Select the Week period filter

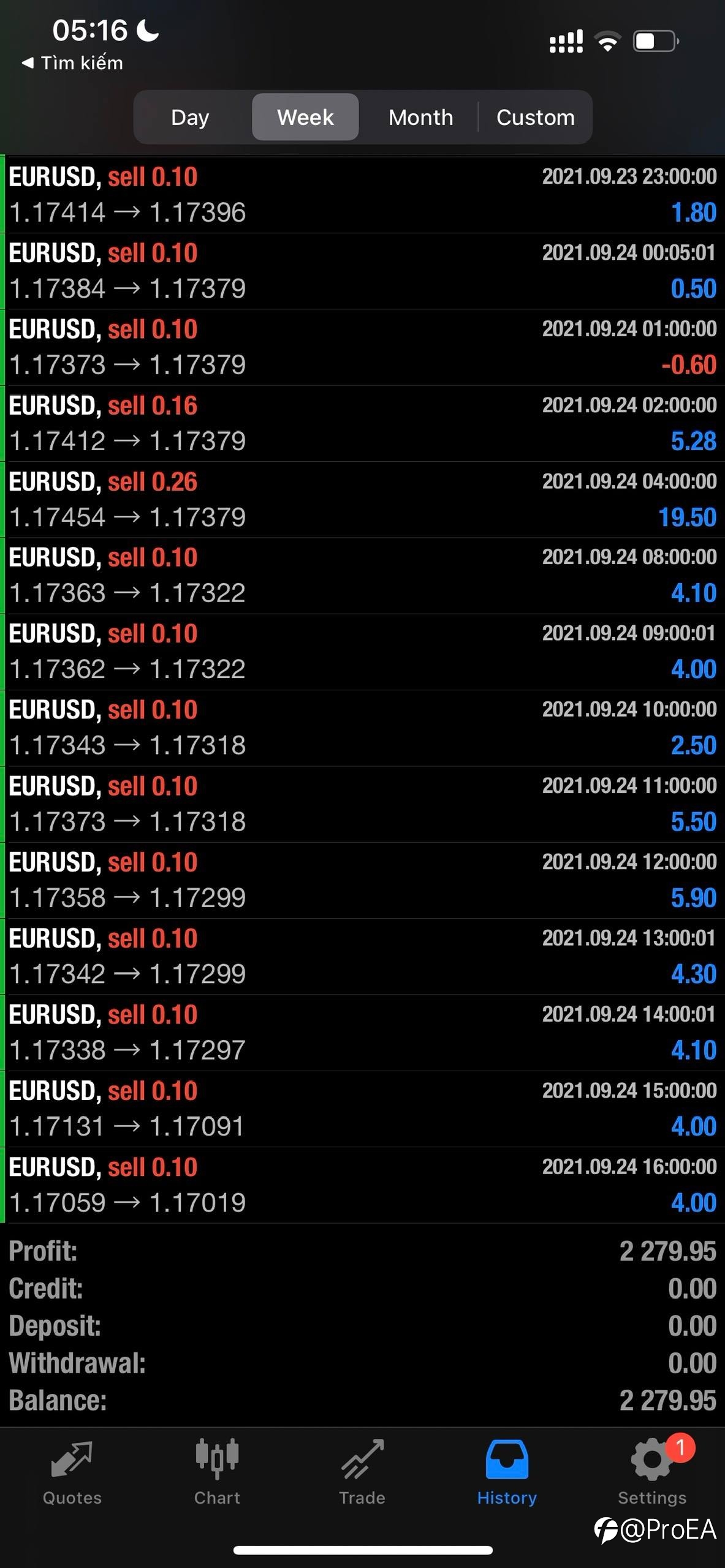[305, 117]
